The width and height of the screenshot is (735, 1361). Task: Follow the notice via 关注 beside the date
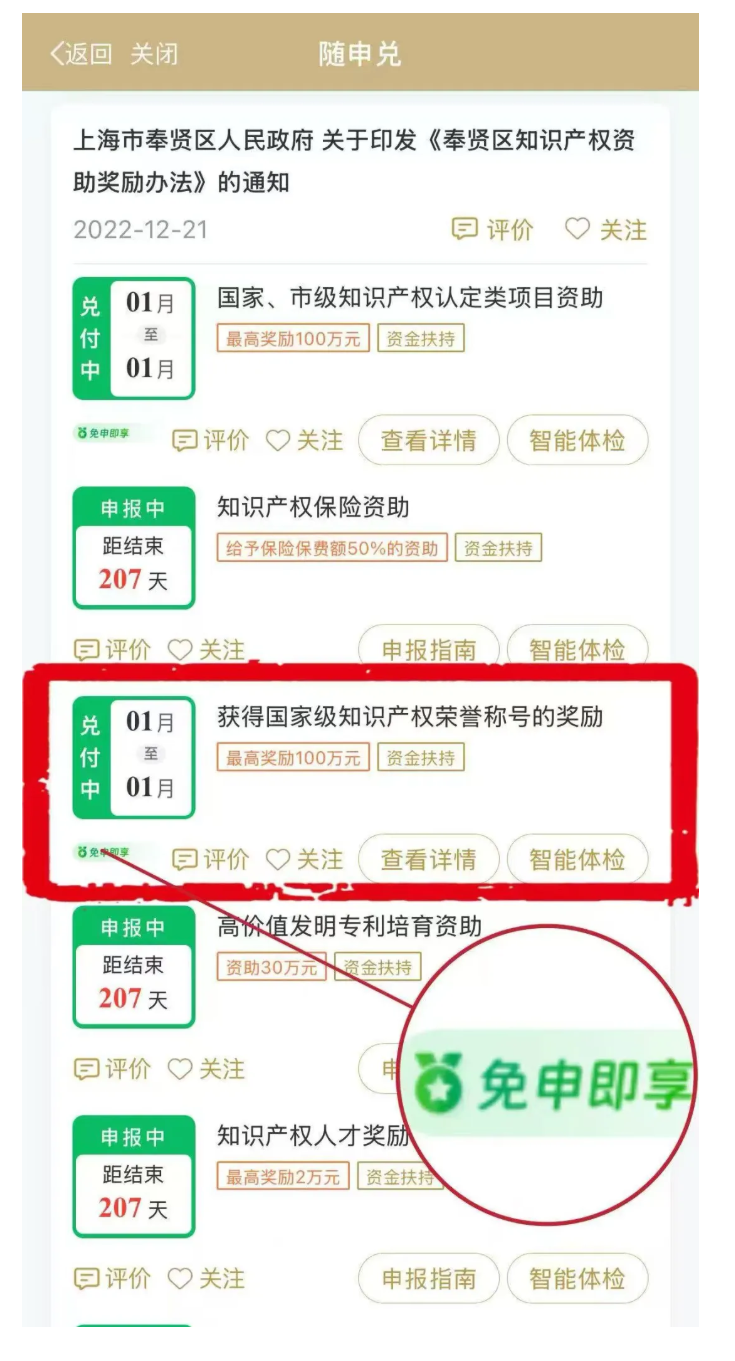(x=606, y=230)
